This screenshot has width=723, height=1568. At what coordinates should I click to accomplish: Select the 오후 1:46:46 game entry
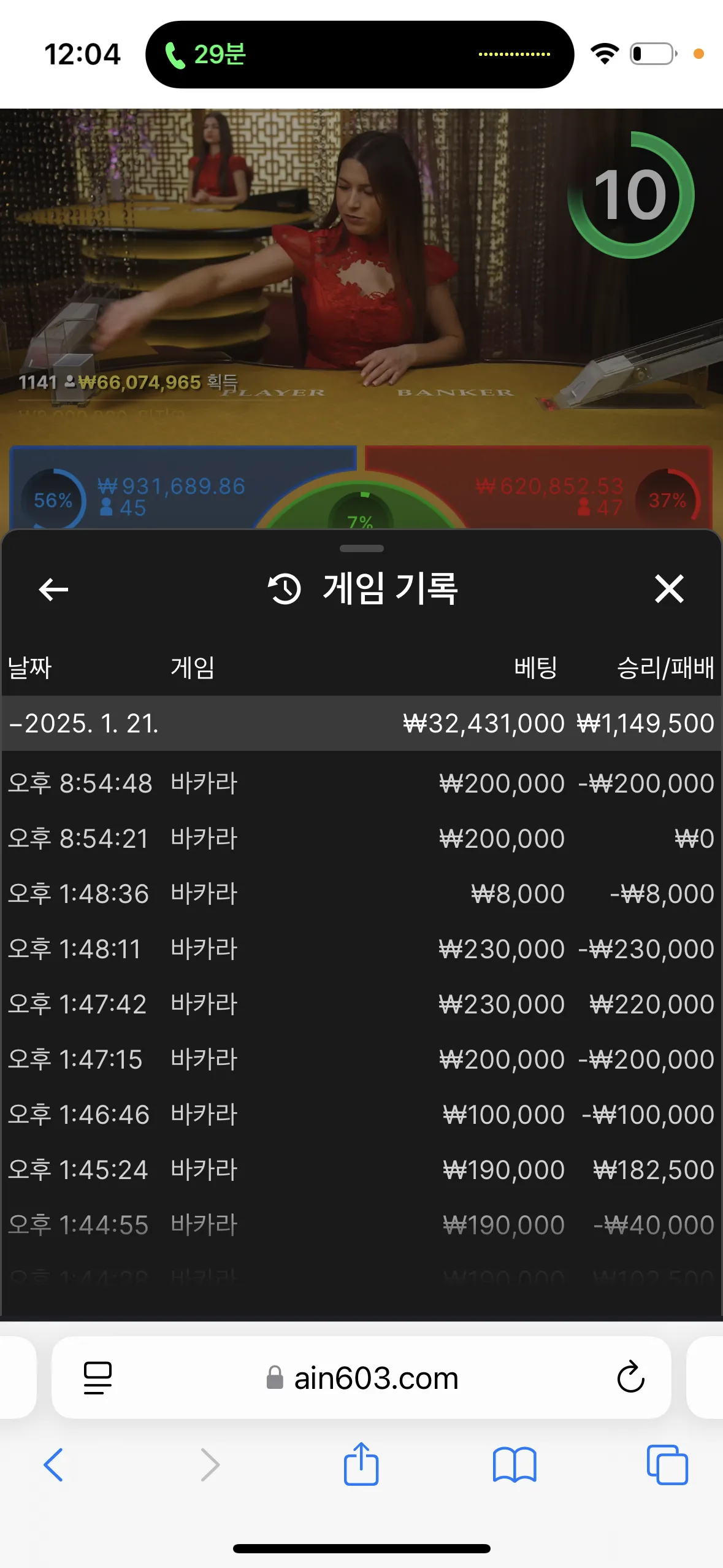[361, 1115]
